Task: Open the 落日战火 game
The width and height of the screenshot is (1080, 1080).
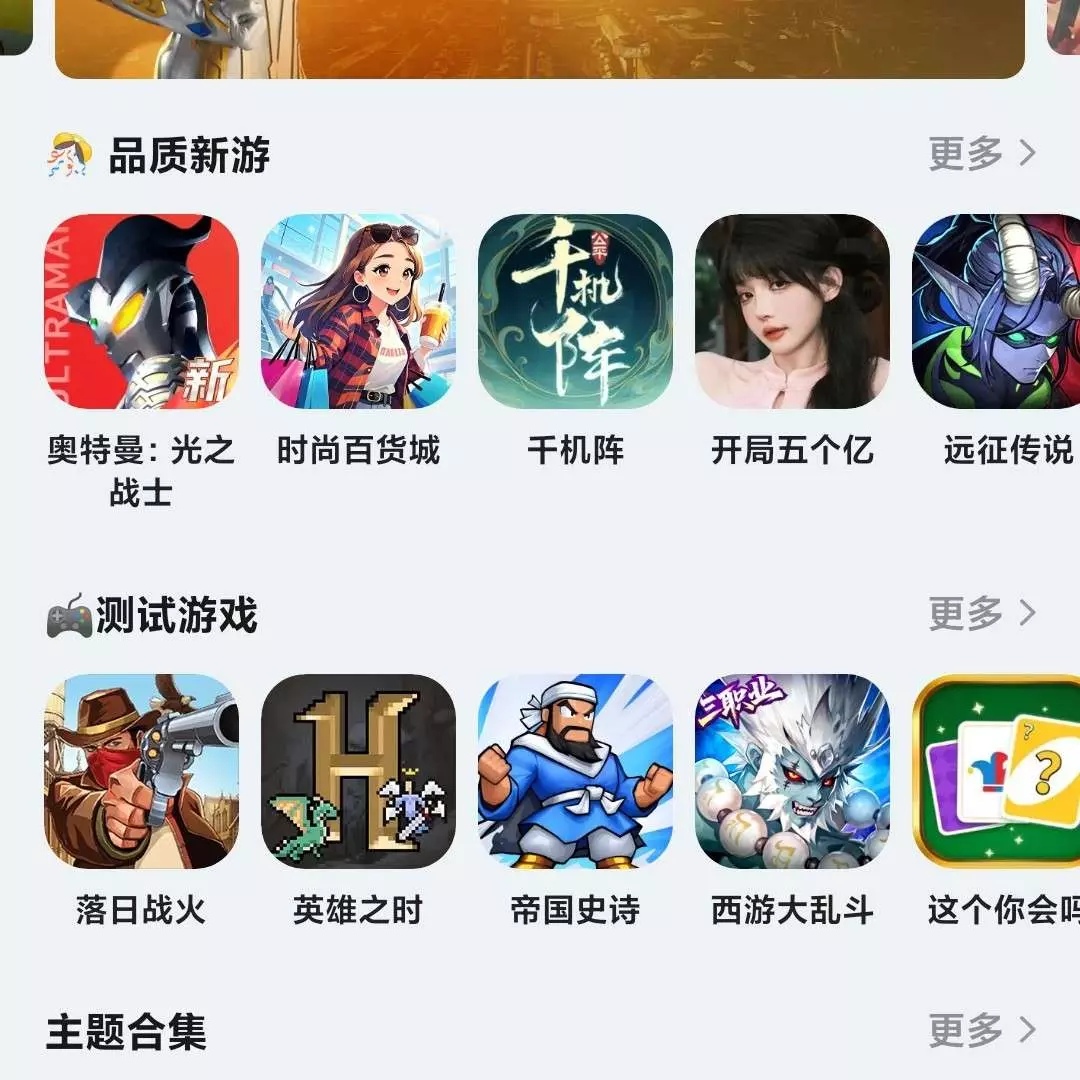Action: [142, 771]
